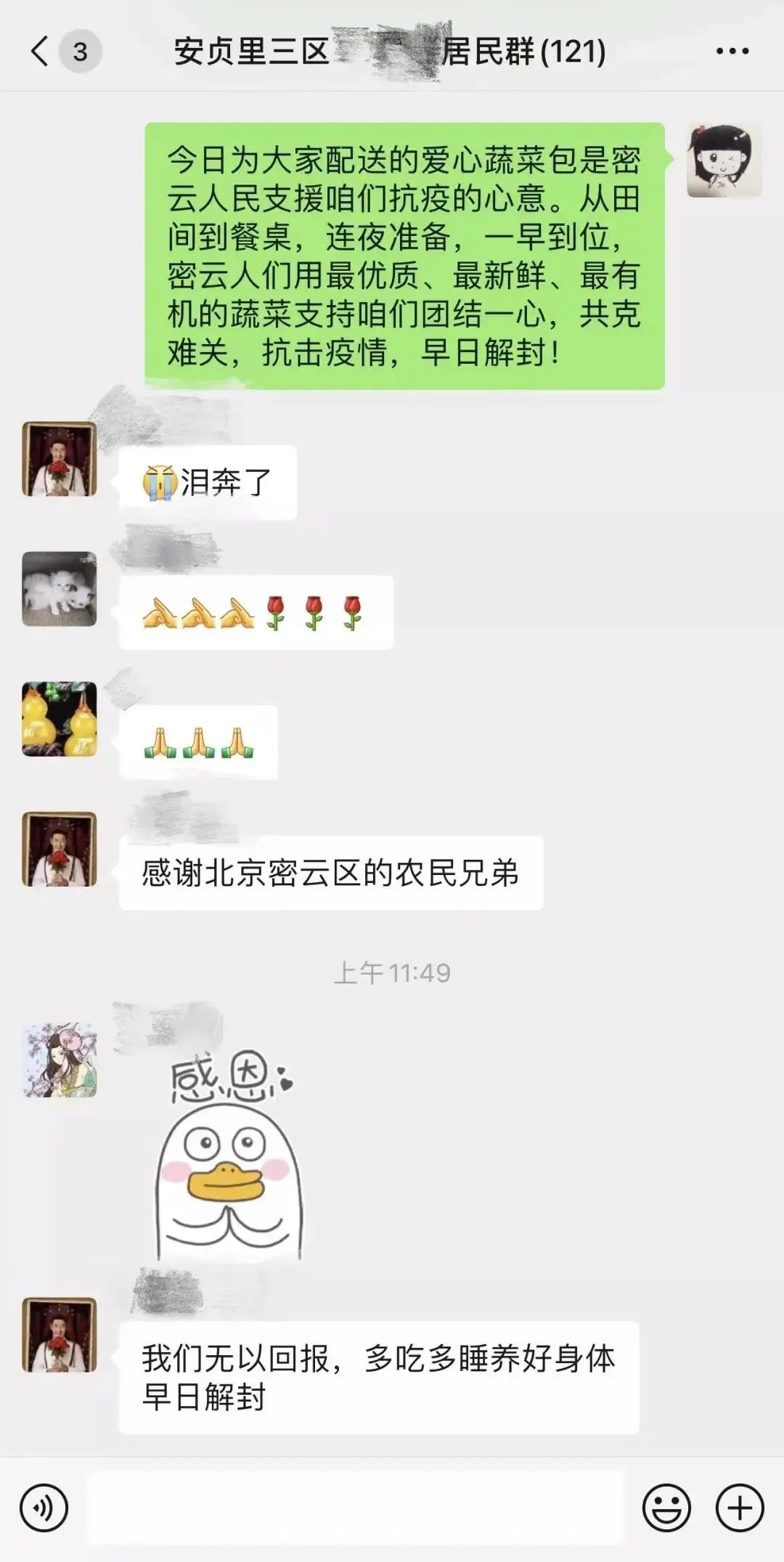Image resolution: width=784 pixels, height=1562 pixels.
Task: Go back to the chat list
Action: coord(41,52)
